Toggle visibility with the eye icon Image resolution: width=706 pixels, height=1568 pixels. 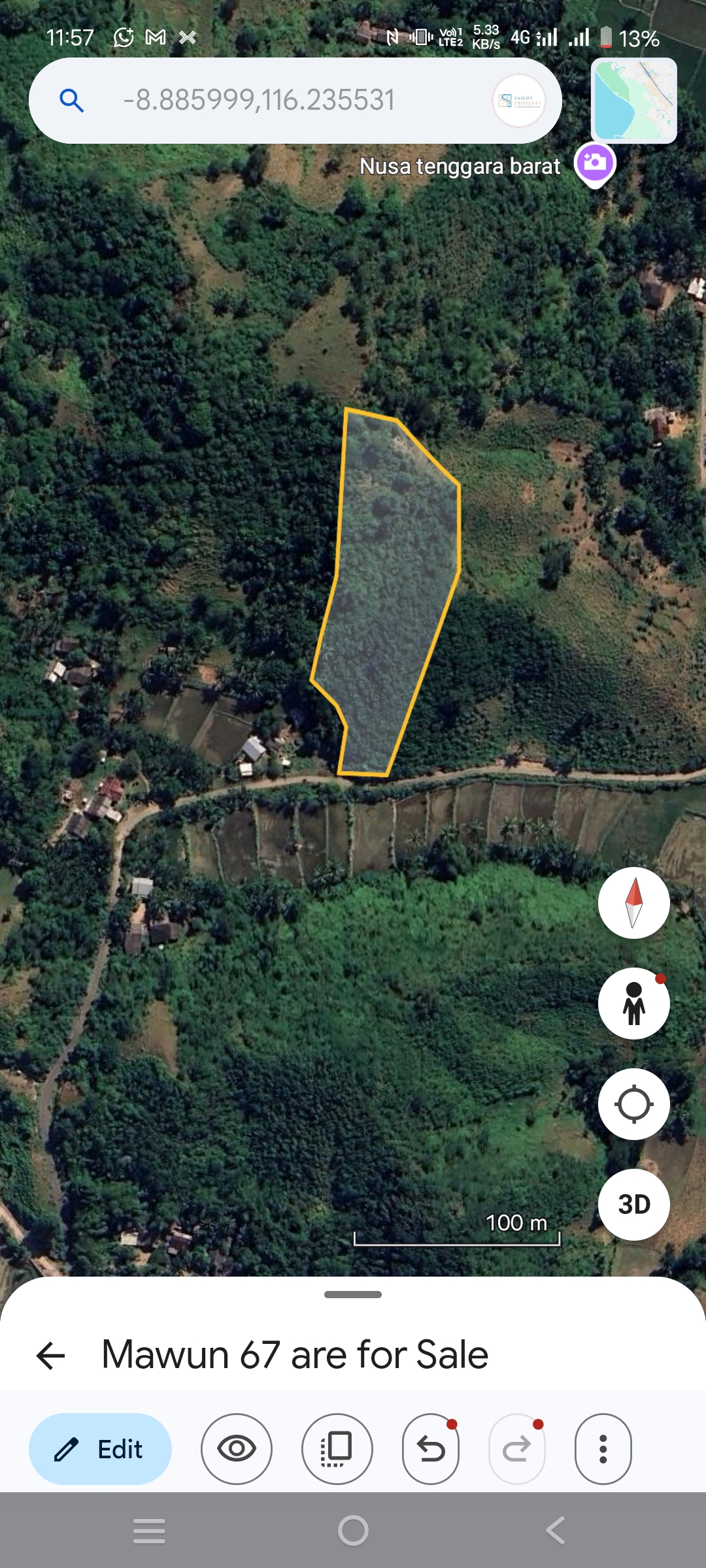236,1449
